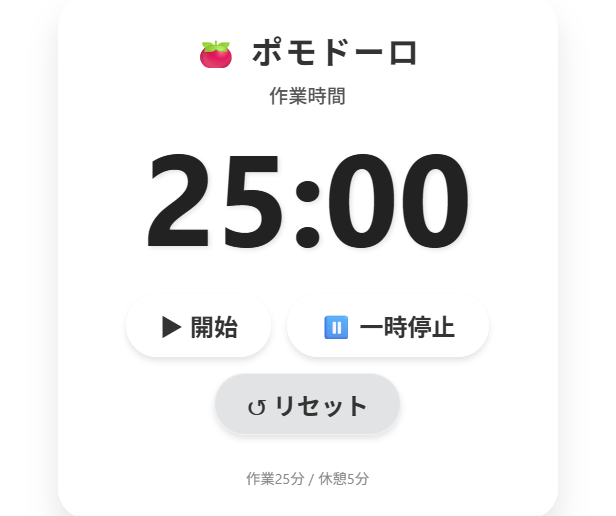The width and height of the screenshot is (616, 516).
Task: Reset the timer with リセット
Action: (x=308, y=405)
